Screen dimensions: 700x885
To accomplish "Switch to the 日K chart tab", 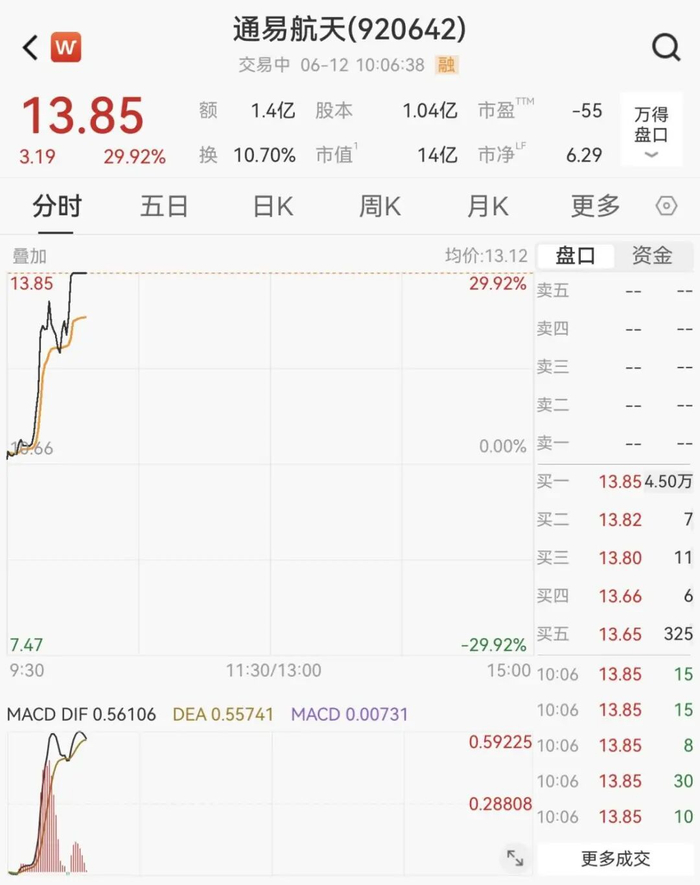I will click(x=273, y=206).
